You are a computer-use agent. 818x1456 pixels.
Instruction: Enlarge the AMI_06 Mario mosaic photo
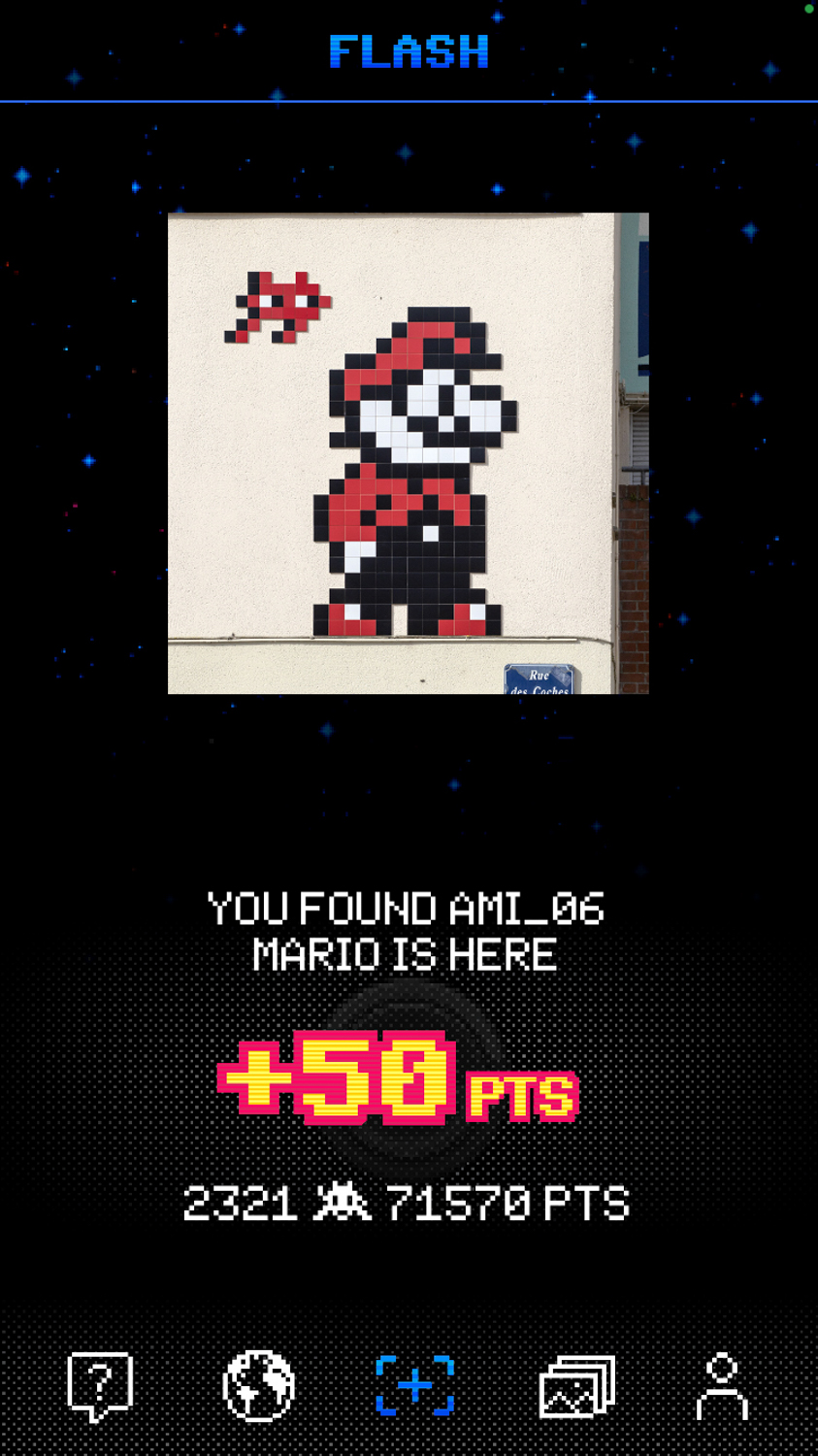click(x=409, y=453)
